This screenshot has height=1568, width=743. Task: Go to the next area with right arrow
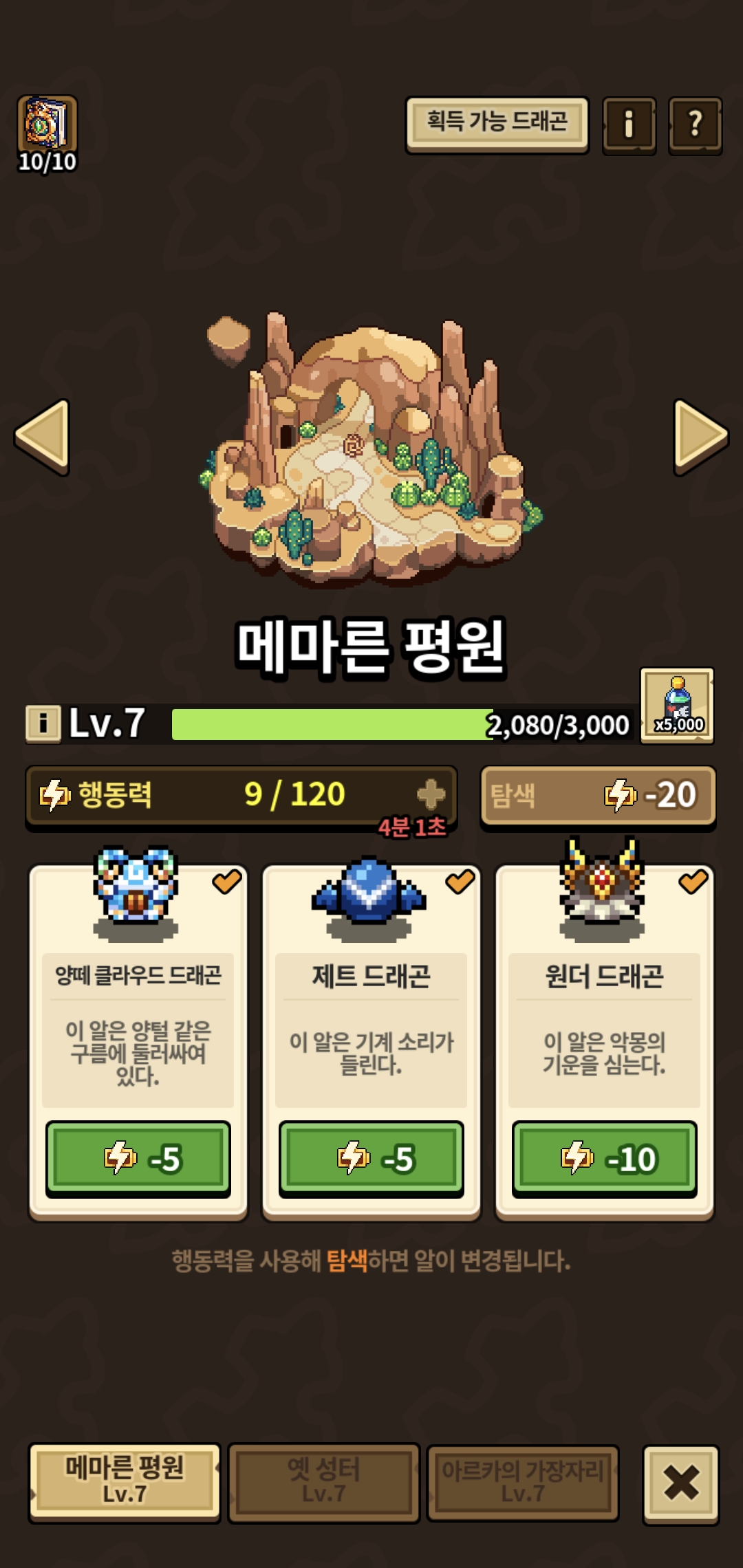700,436
